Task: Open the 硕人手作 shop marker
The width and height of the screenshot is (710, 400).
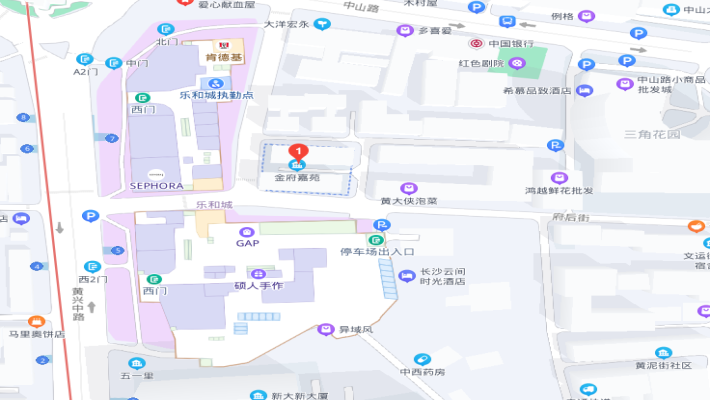Action: (x=259, y=273)
